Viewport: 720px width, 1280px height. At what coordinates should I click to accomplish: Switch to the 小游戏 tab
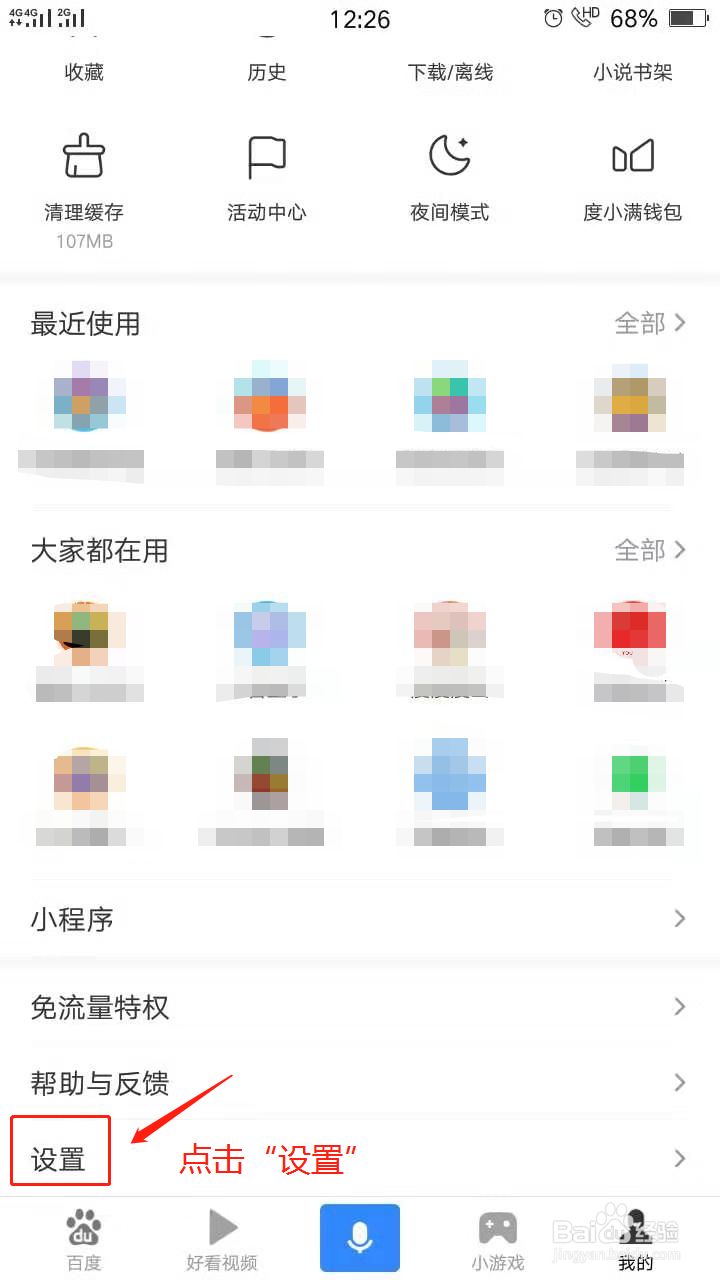(x=498, y=1240)
